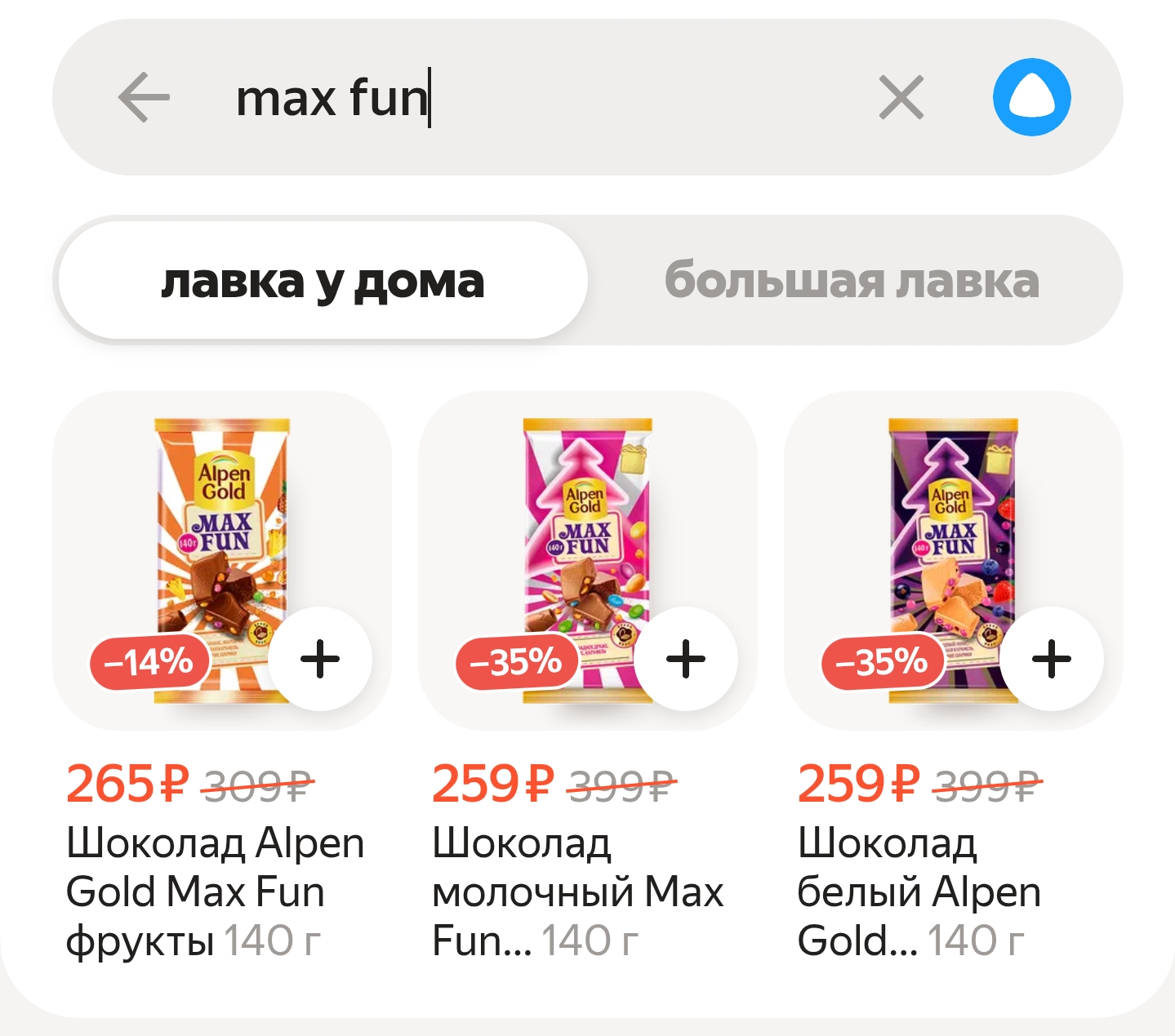Add Alpen Gold Max Fun фрукты to cart
Viewport: 1175px width, 1036px height.
[320, 659]
